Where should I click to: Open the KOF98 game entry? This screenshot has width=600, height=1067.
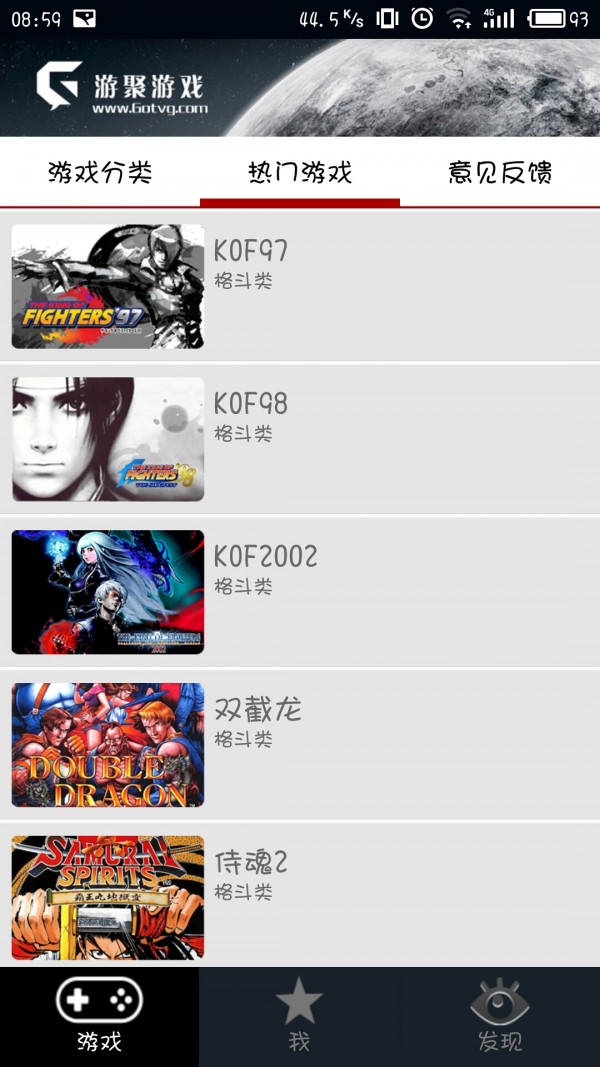point(300,439)
